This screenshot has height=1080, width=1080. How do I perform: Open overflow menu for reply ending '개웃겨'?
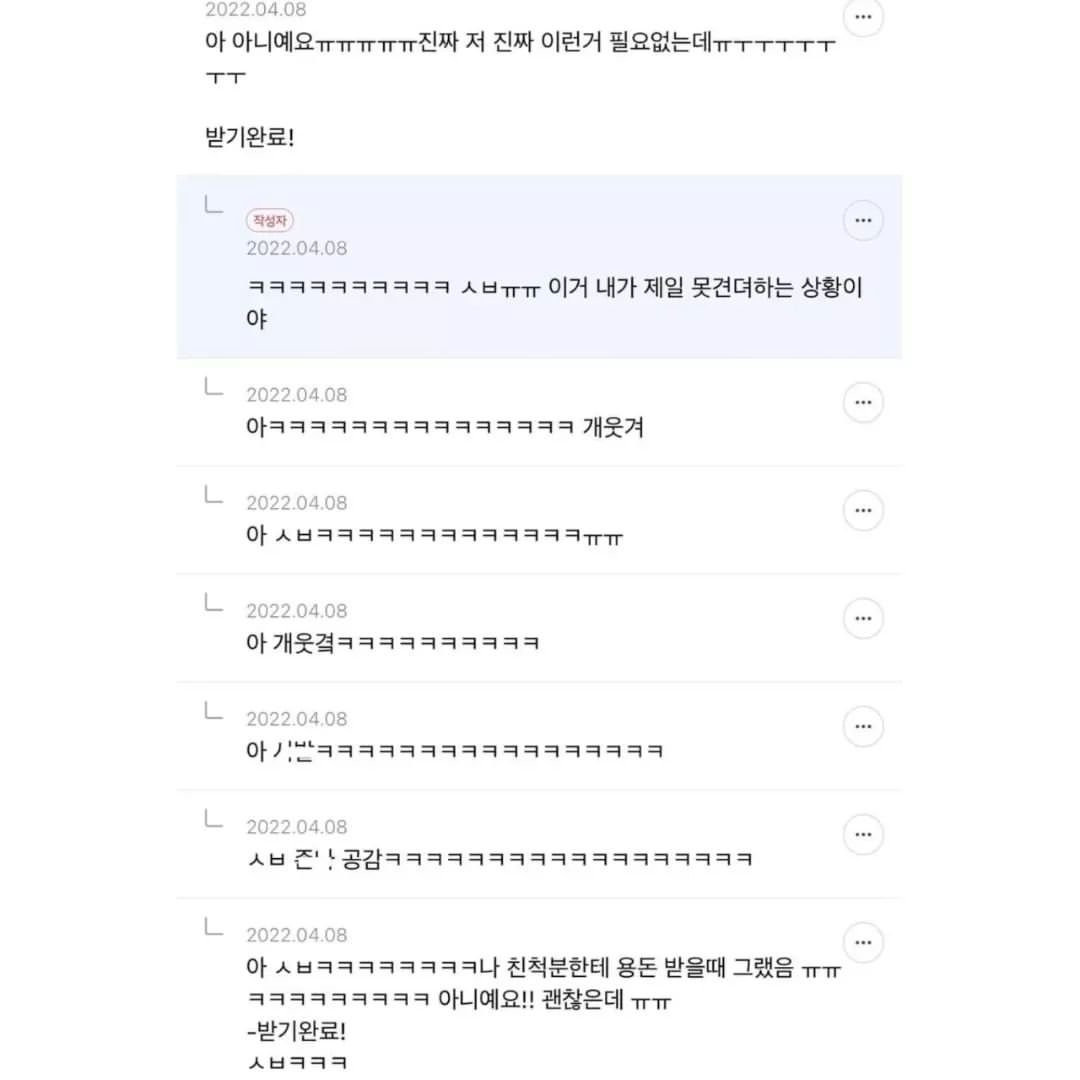[x=863, y=403]
